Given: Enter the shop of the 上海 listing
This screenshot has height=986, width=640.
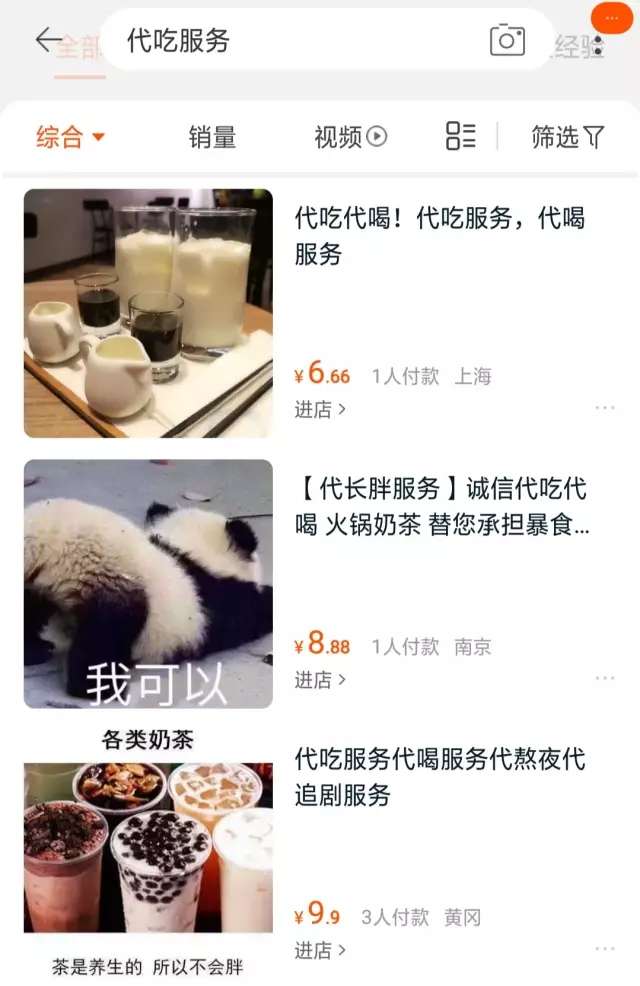Looking at the screenshot, I should click(x=320, y=409).
